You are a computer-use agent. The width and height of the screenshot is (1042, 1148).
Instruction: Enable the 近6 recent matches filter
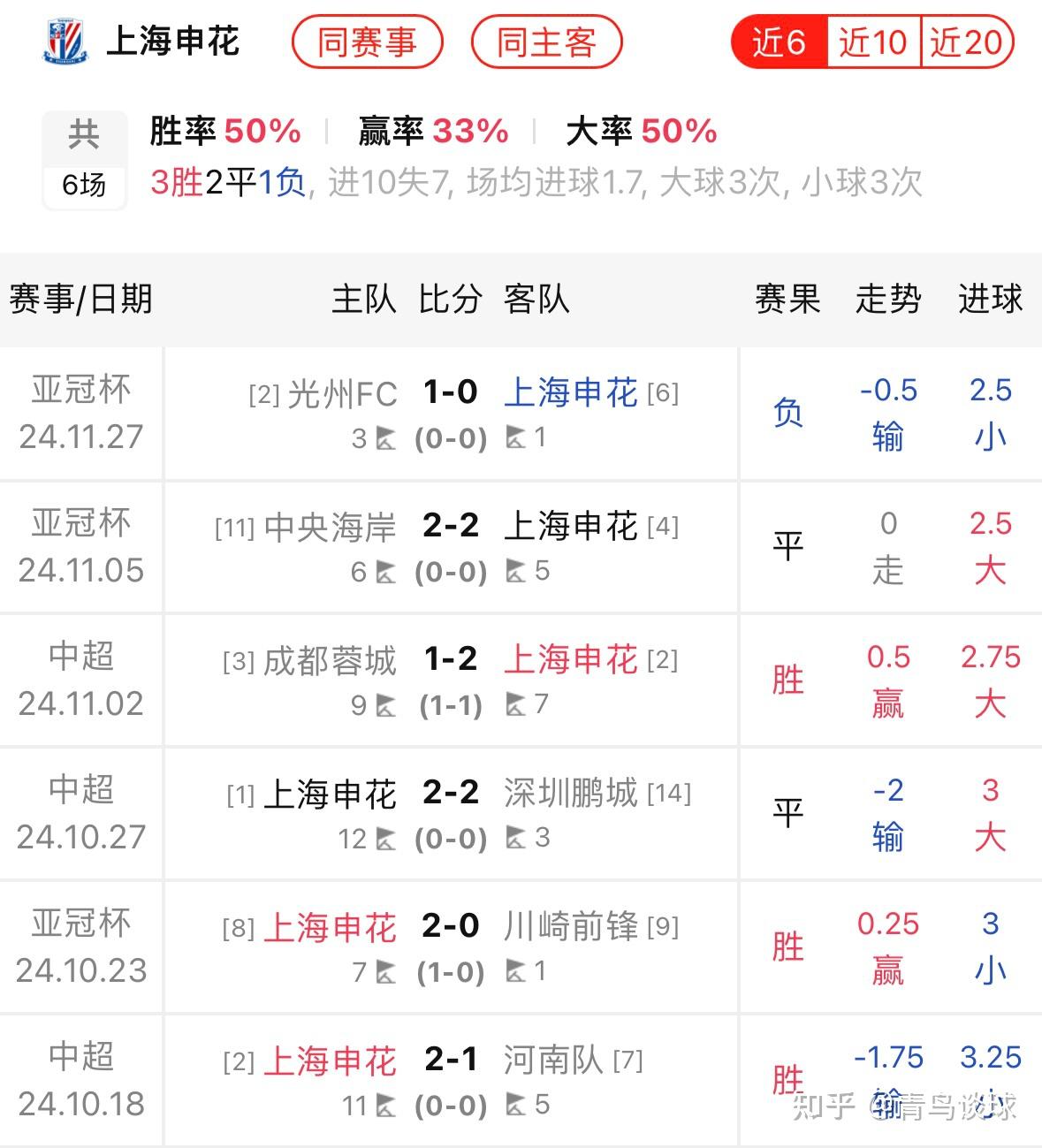pos(778,41)
